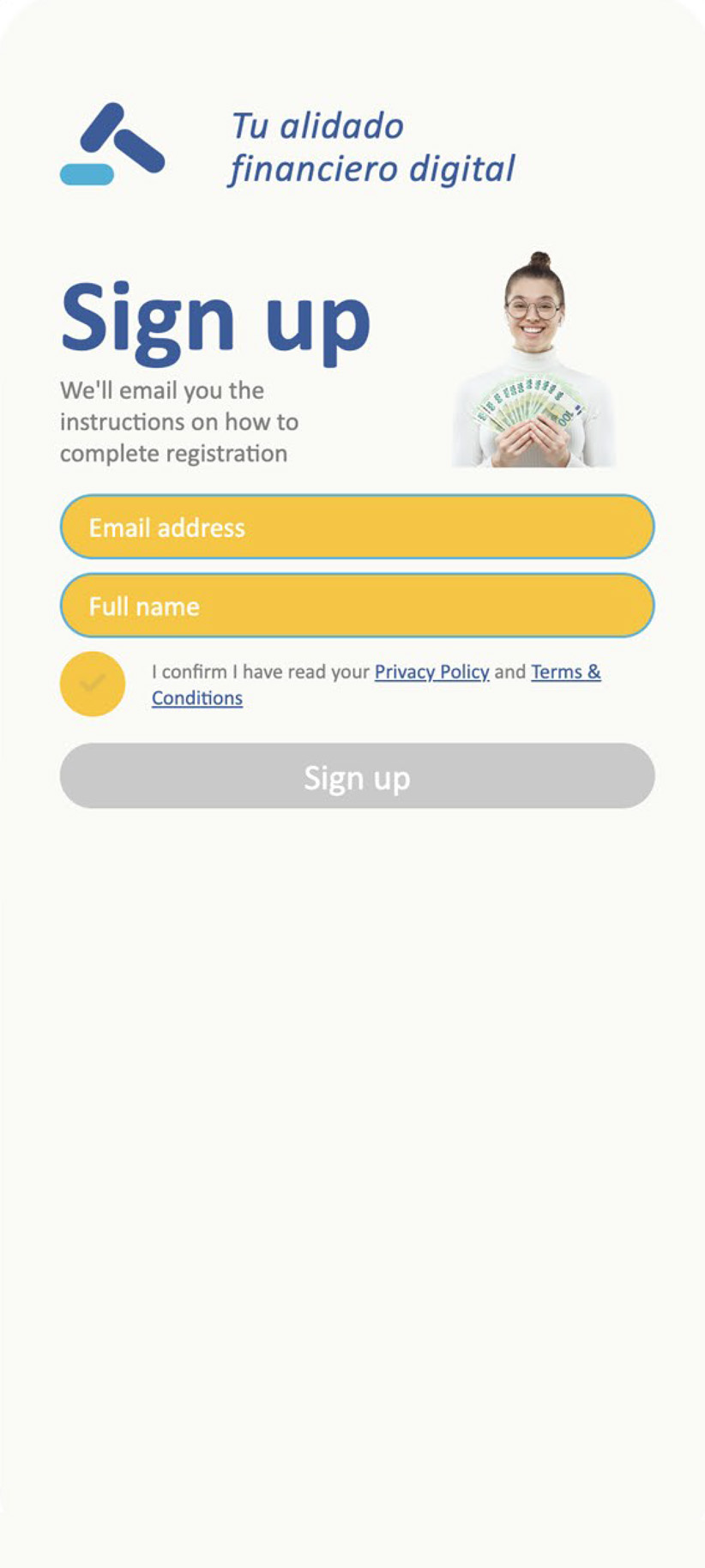Check the confirmation checkbox
Screen dimensions: 705x1568
click(93, 684)
